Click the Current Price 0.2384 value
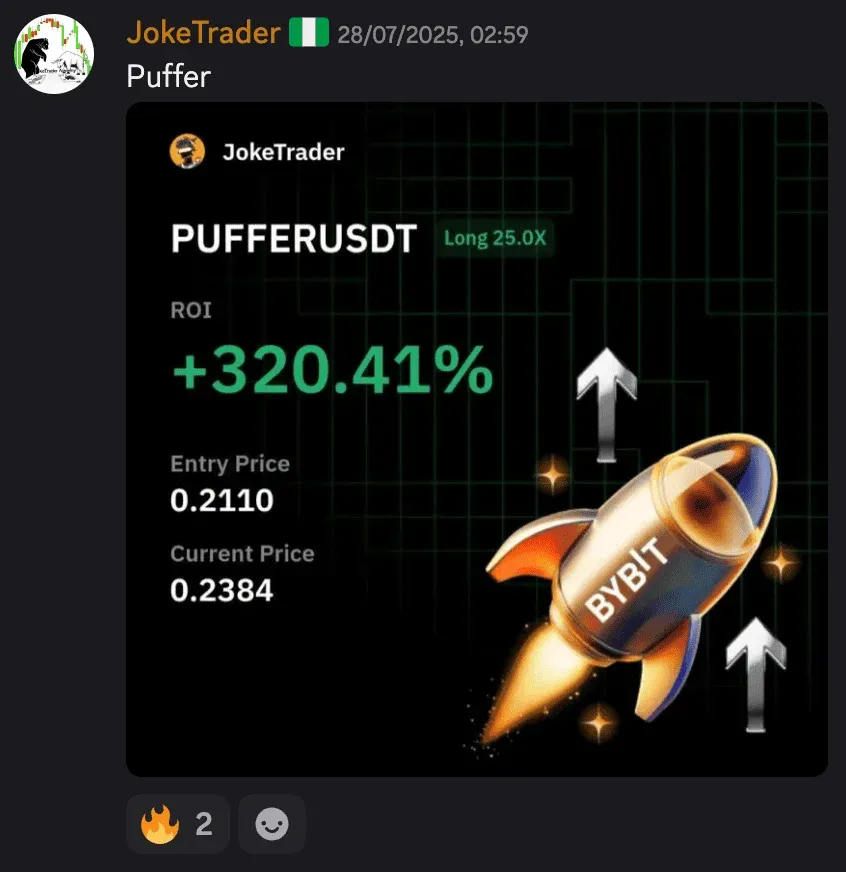Image resolution: width=846 pixels, height=872 pixels. pyautogui.click(x=222, y=590)
